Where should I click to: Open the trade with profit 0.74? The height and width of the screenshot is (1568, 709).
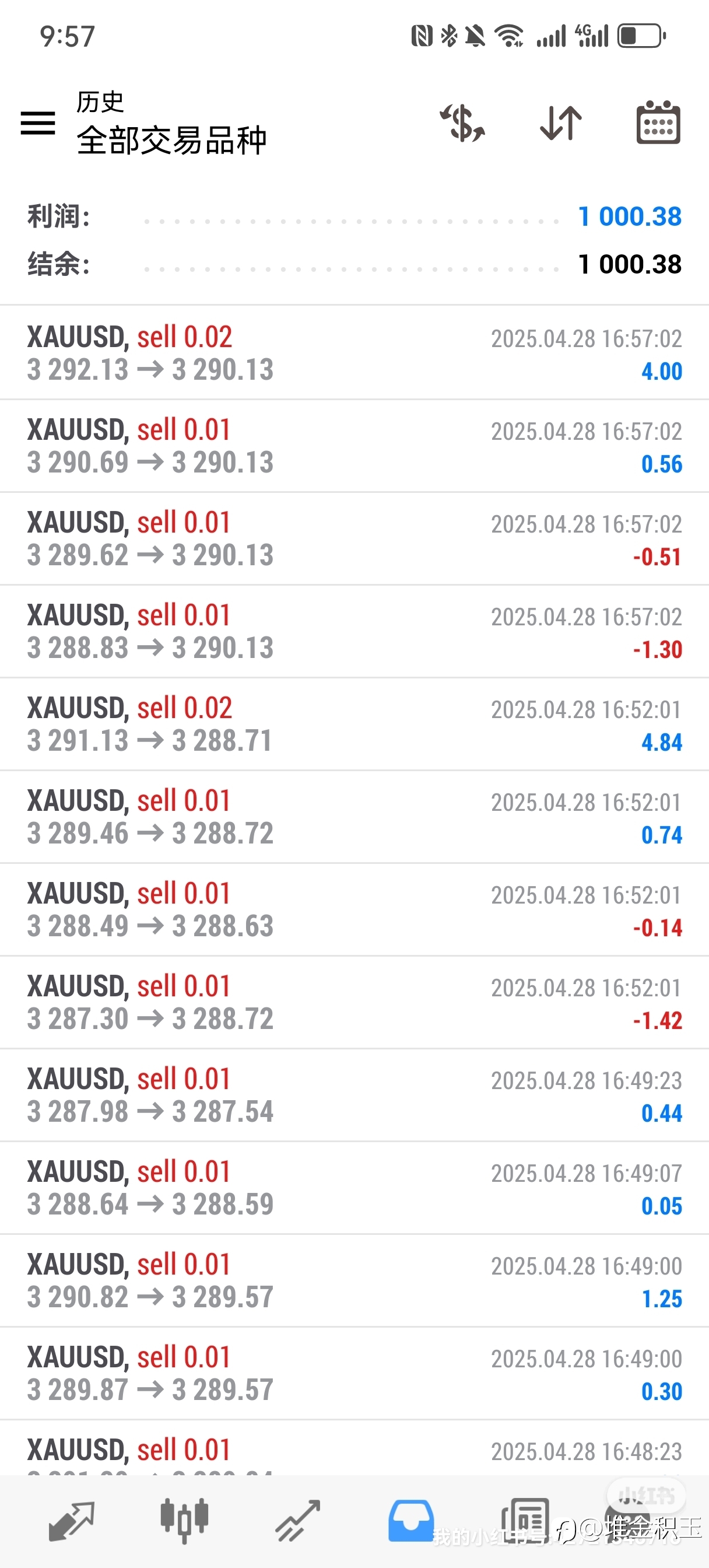354,817
